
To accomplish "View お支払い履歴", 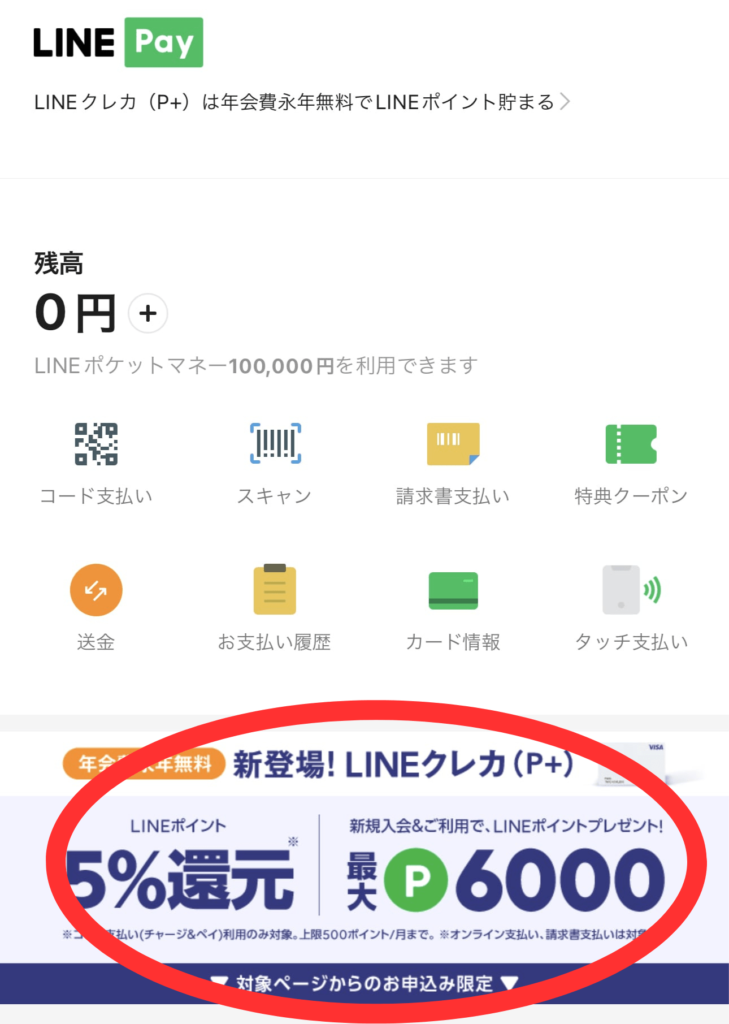I will click(274, 607).
